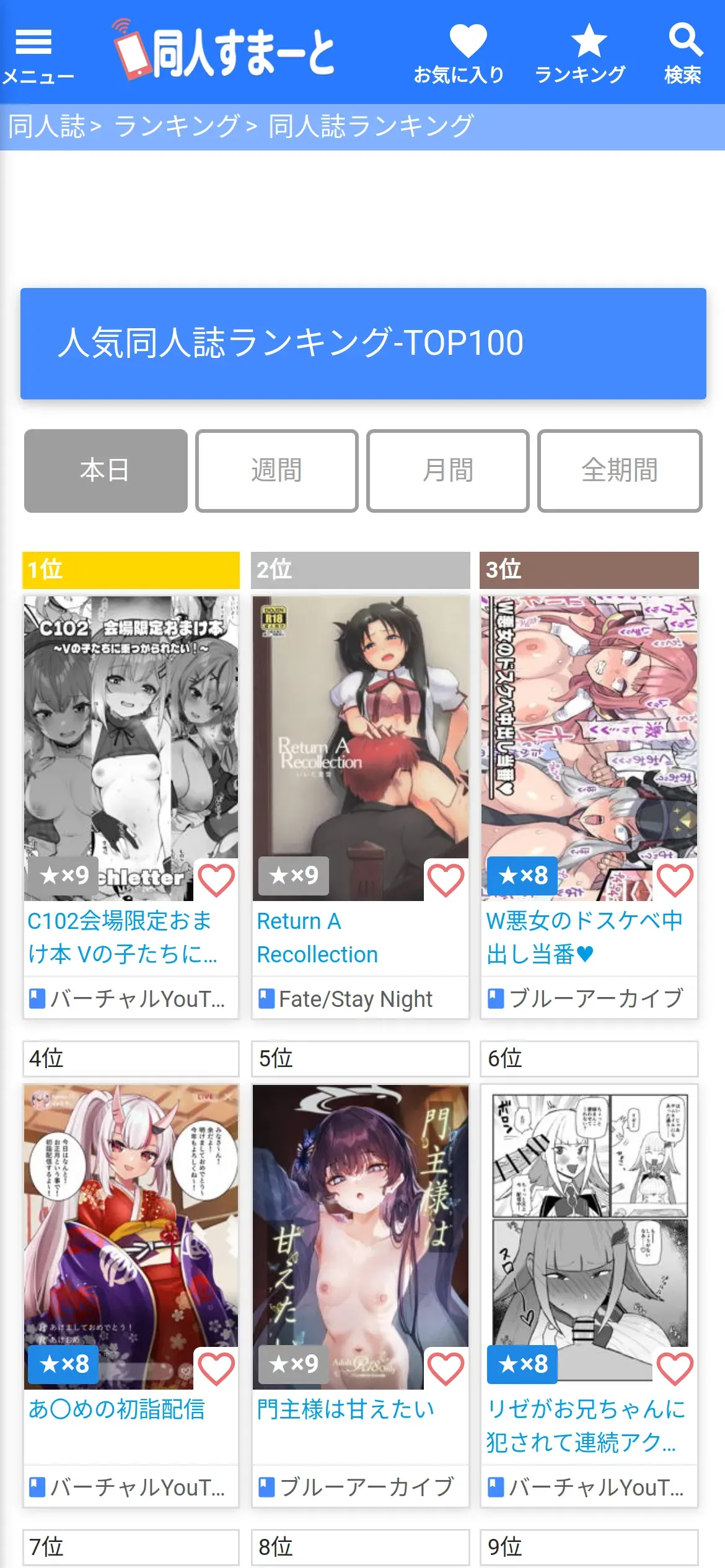Screen dimensions: 725x1568
Task: Favorite 門主様は甘えたい with the heart
Action: click(446, 1369)
